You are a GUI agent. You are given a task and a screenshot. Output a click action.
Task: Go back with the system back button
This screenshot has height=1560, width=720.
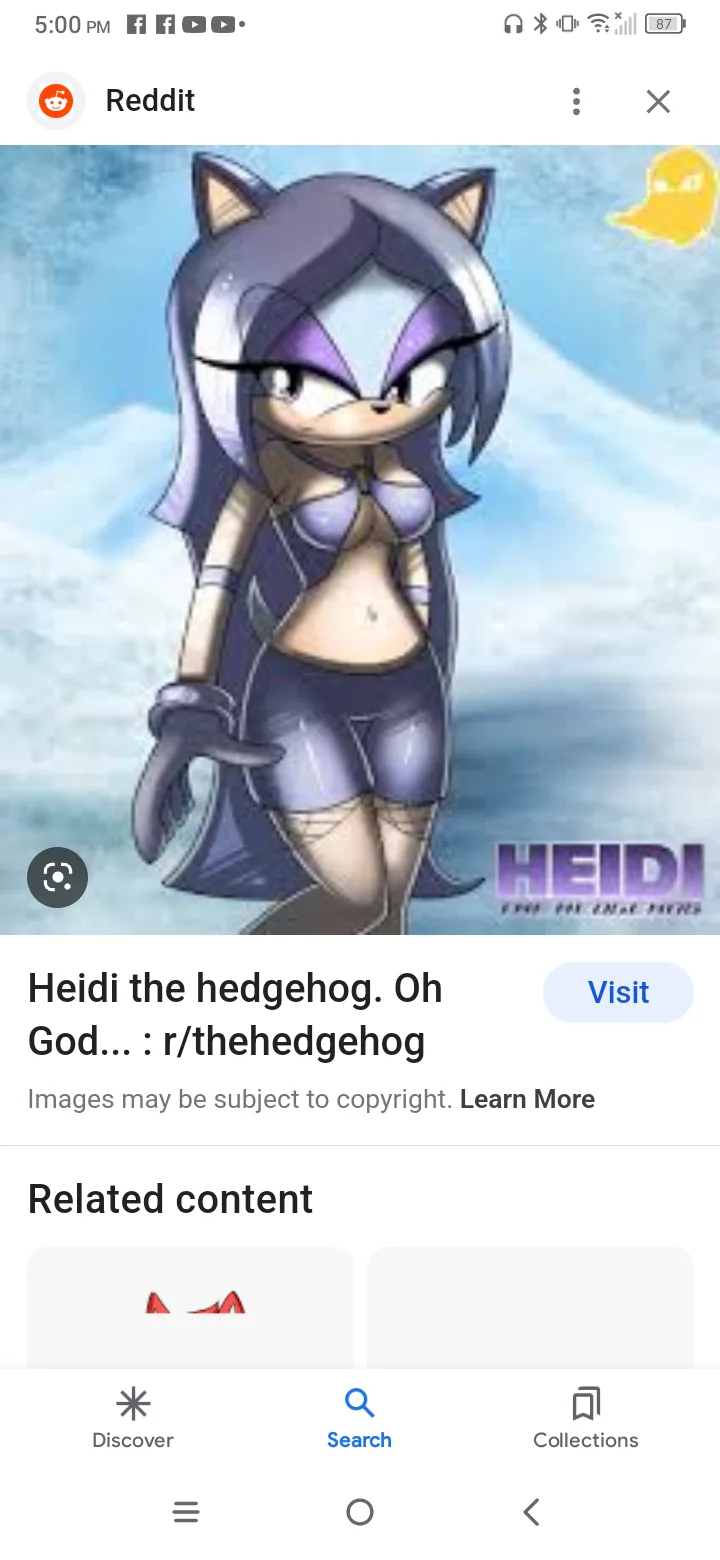pos(531,1511)
